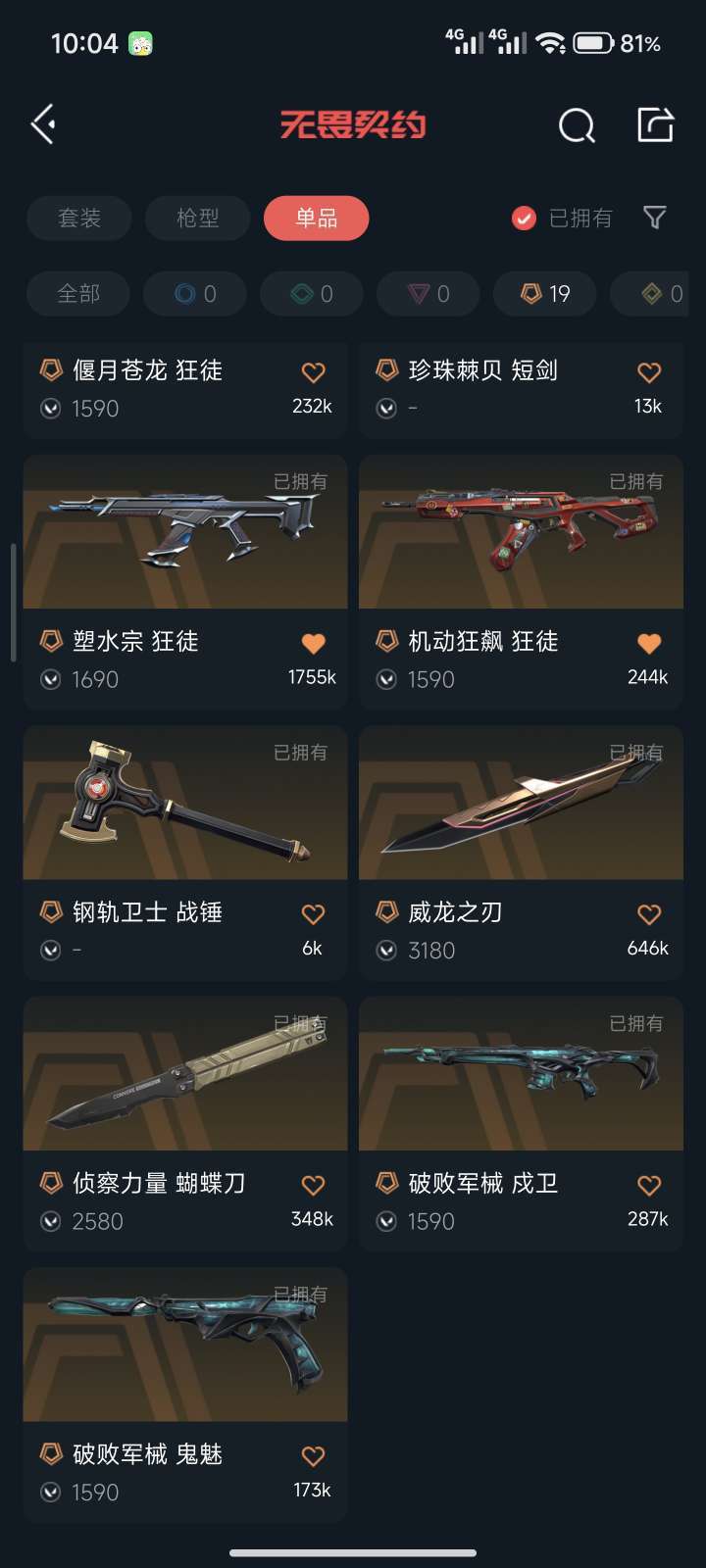
Task: Open the search icon in the header
Action: point(577,125)
